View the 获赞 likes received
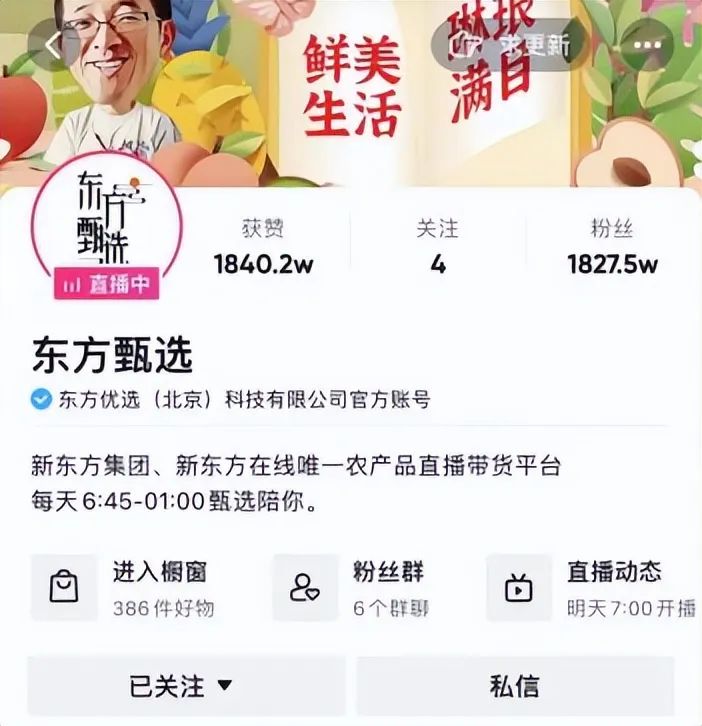This screenshot has width=702, height=726. (x=263, y=248)
